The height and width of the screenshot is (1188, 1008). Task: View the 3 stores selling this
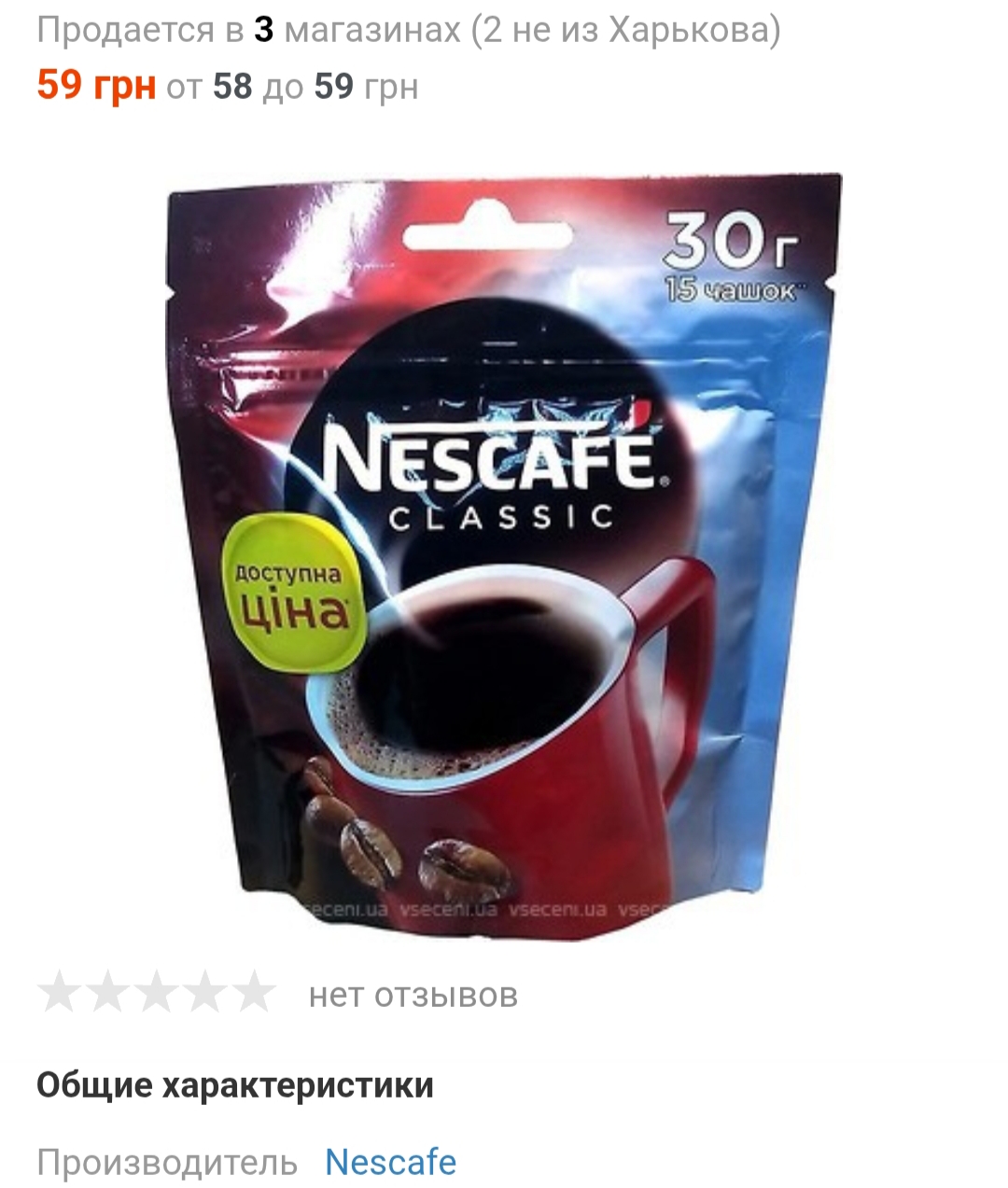coord(408,31)
